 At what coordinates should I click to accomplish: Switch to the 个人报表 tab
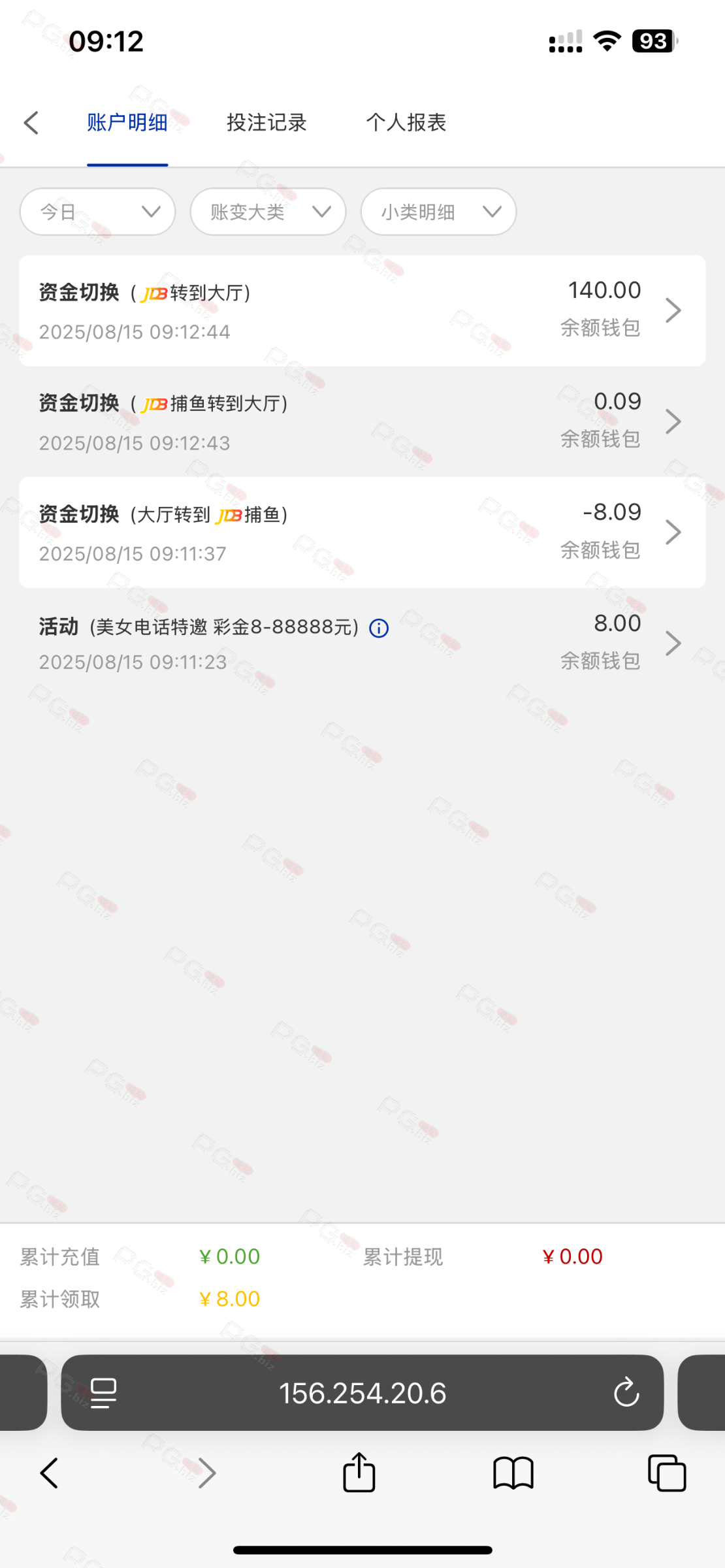(x=406, y=123)
